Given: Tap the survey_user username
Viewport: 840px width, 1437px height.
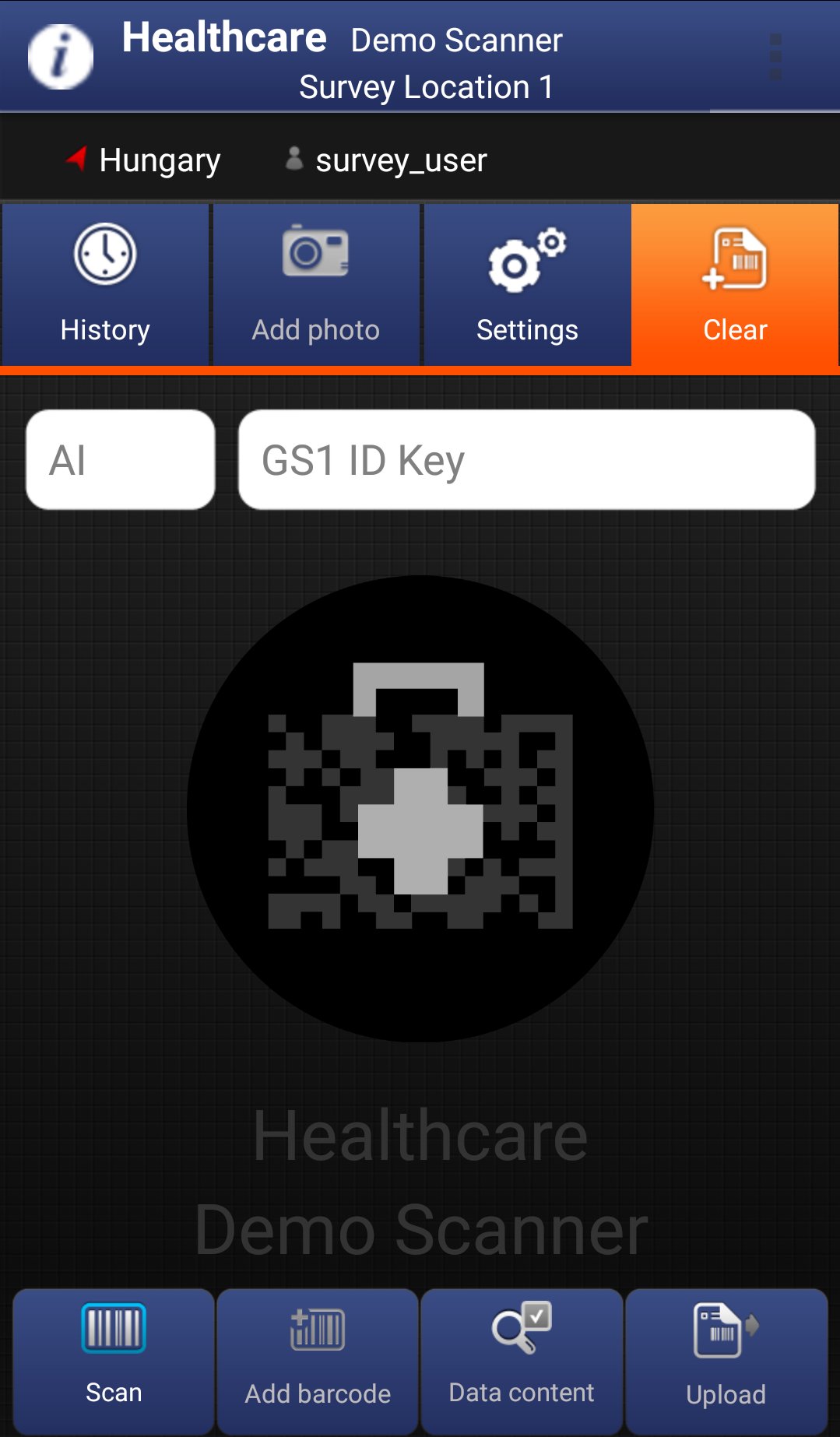Looking at the screenshot, I should (400, 160).
